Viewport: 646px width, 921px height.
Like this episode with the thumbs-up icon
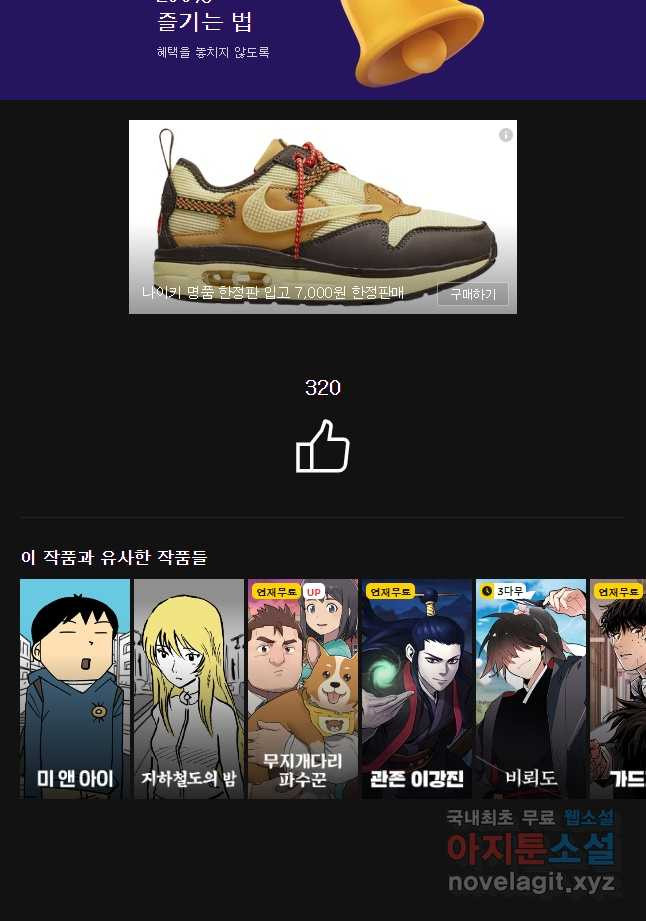coord(322,446)
